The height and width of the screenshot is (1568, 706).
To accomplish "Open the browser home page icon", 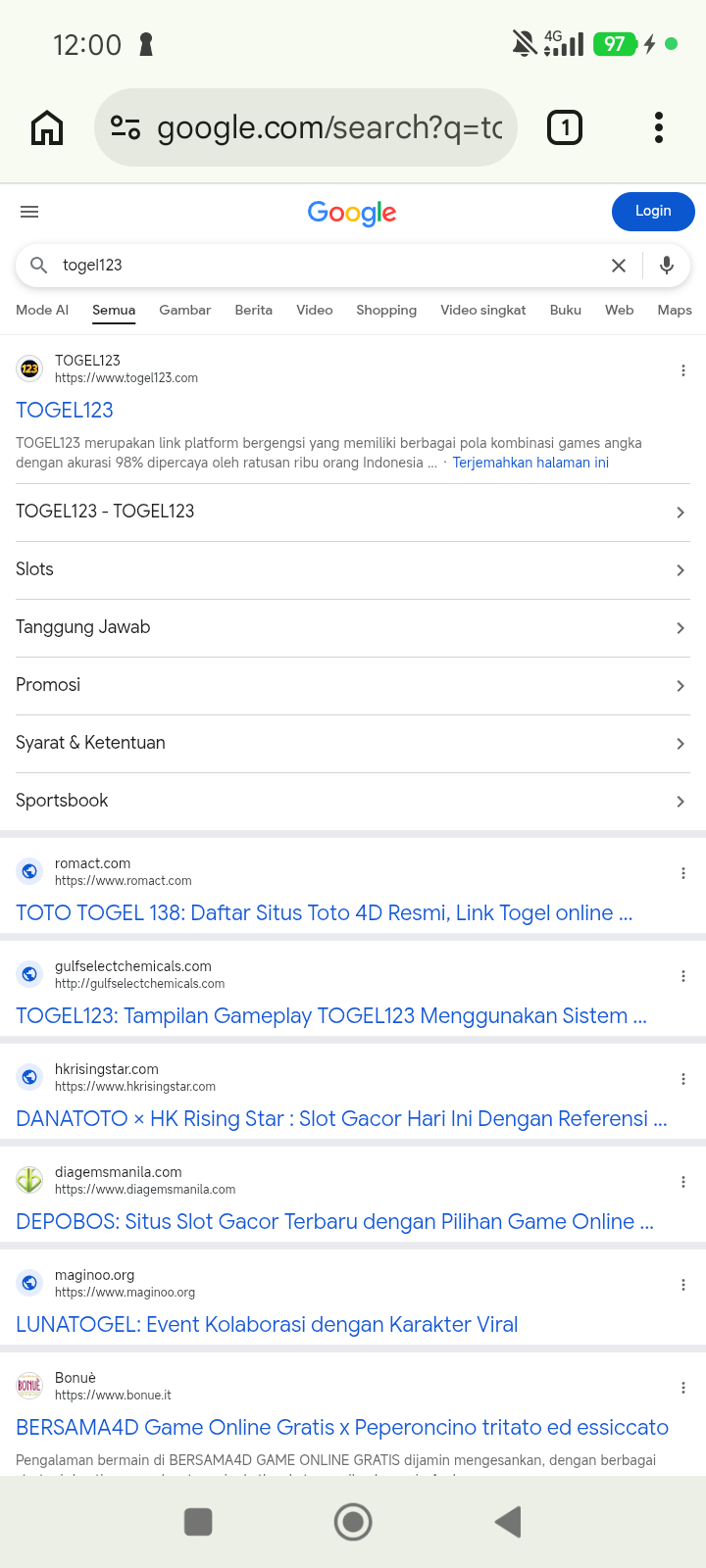I will pyautogui.click(x=47, y=127).
